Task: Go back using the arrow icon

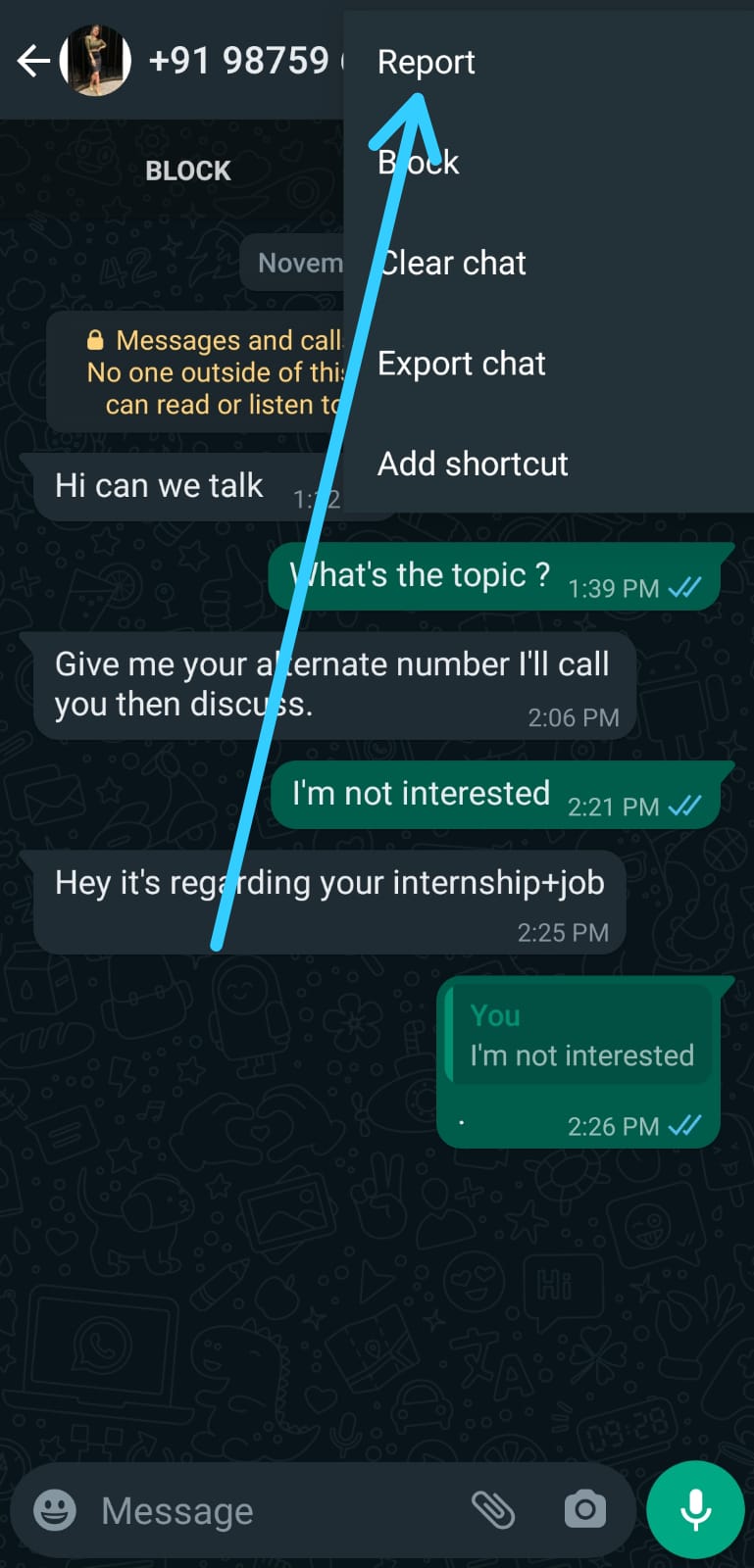Action: pyautogui.click(x=33, y=61)
